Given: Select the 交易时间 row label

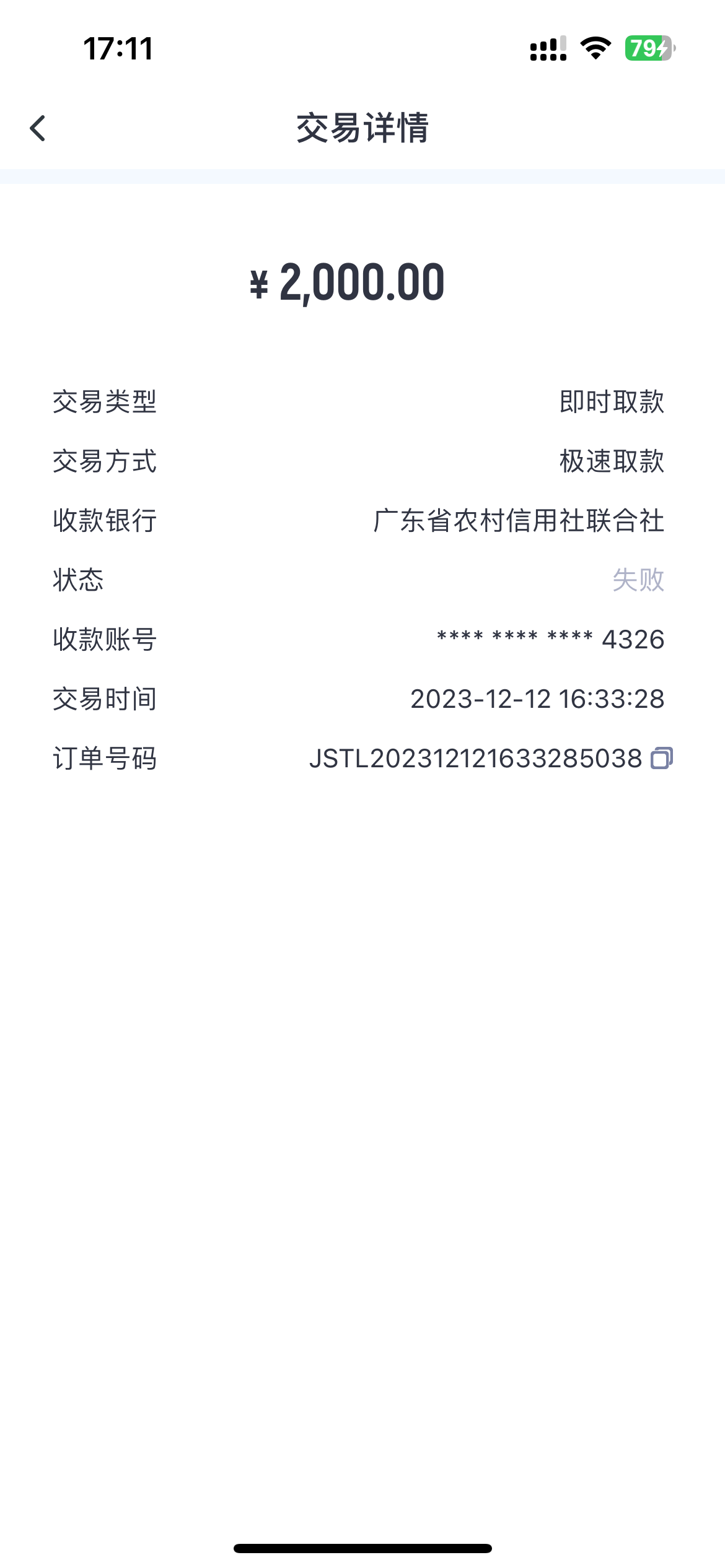Looking at the screenshot, I should [104, 699].
